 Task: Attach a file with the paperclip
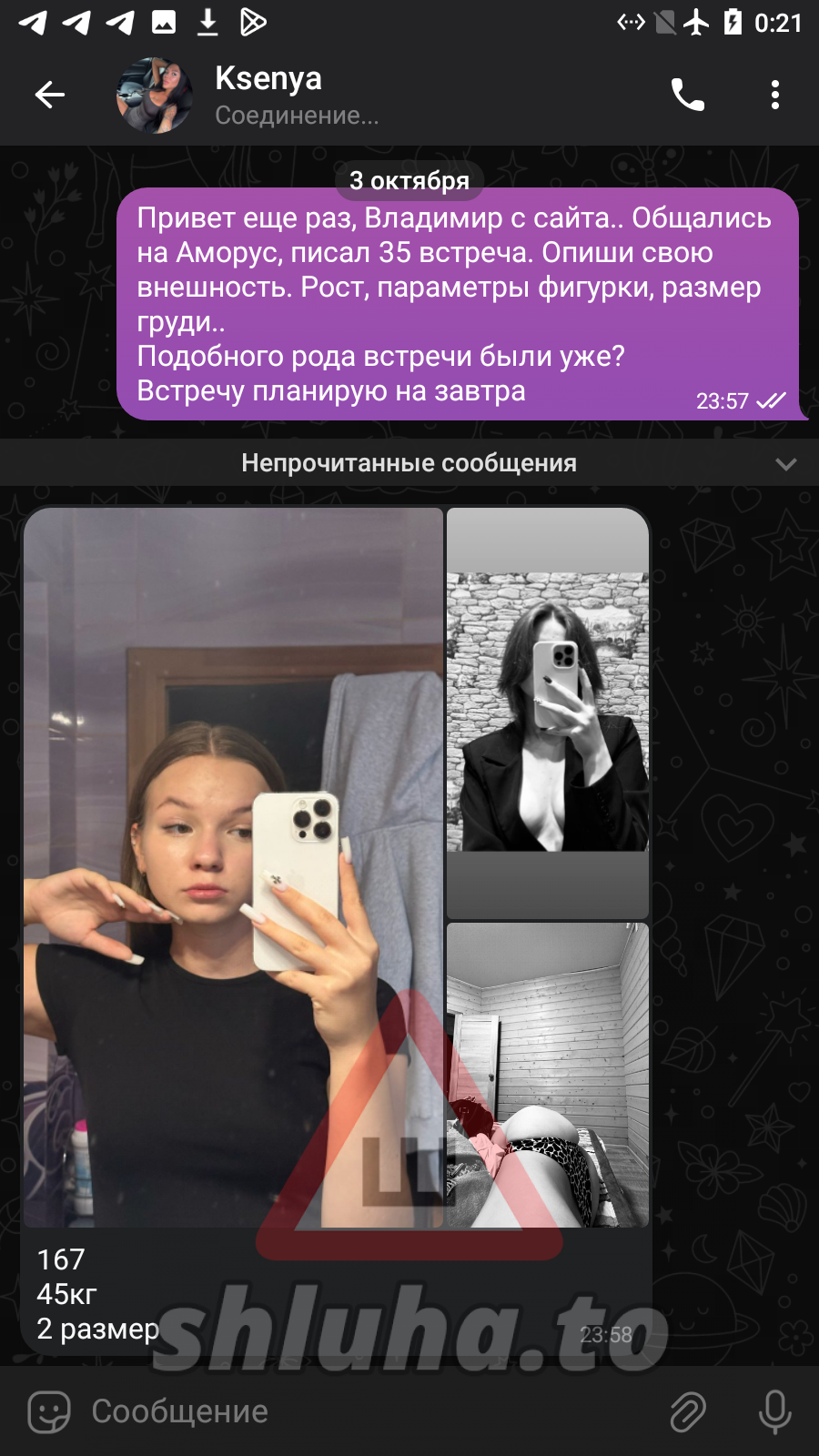688,1411
